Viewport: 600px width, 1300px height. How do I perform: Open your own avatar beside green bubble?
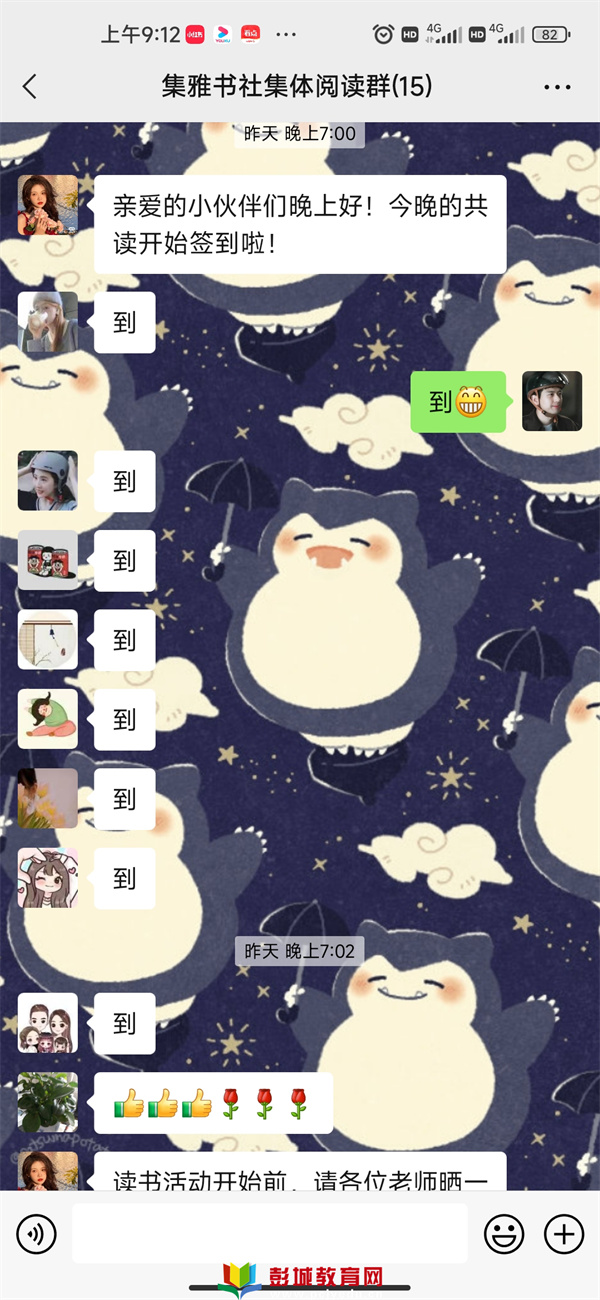(552, 401)
